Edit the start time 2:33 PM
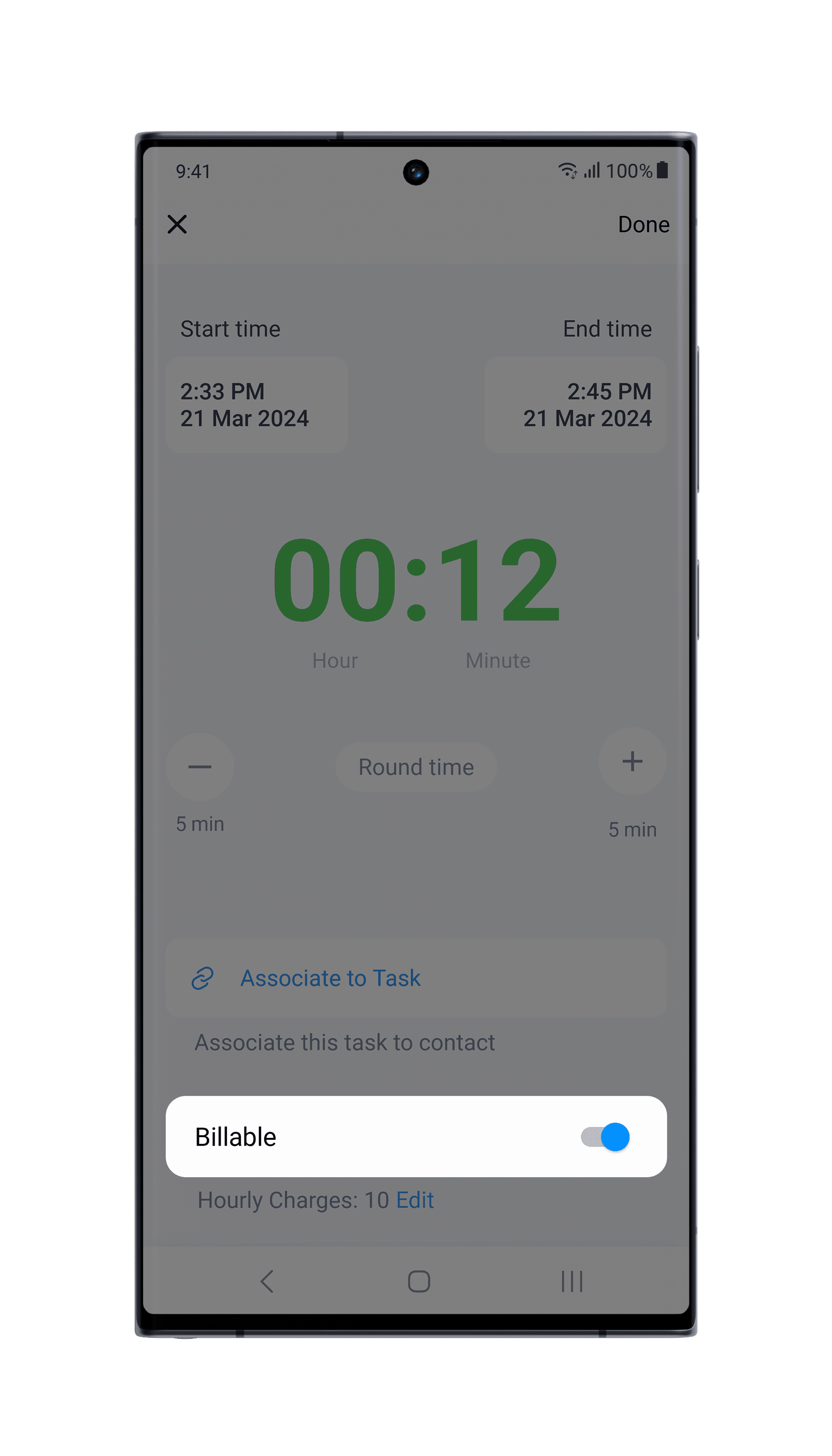The image size is (832, 1456). pyautogui.click(x=256, y=405)
